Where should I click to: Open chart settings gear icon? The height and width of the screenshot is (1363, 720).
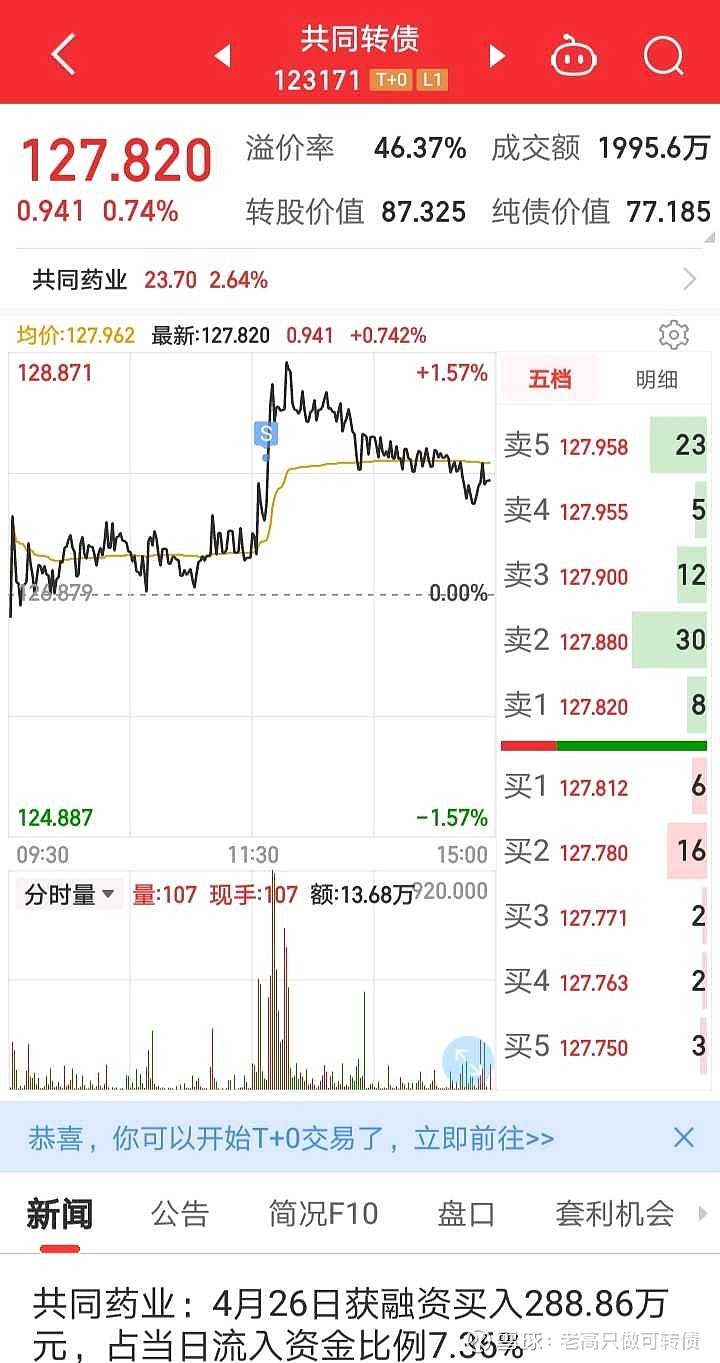coord(674,335)
